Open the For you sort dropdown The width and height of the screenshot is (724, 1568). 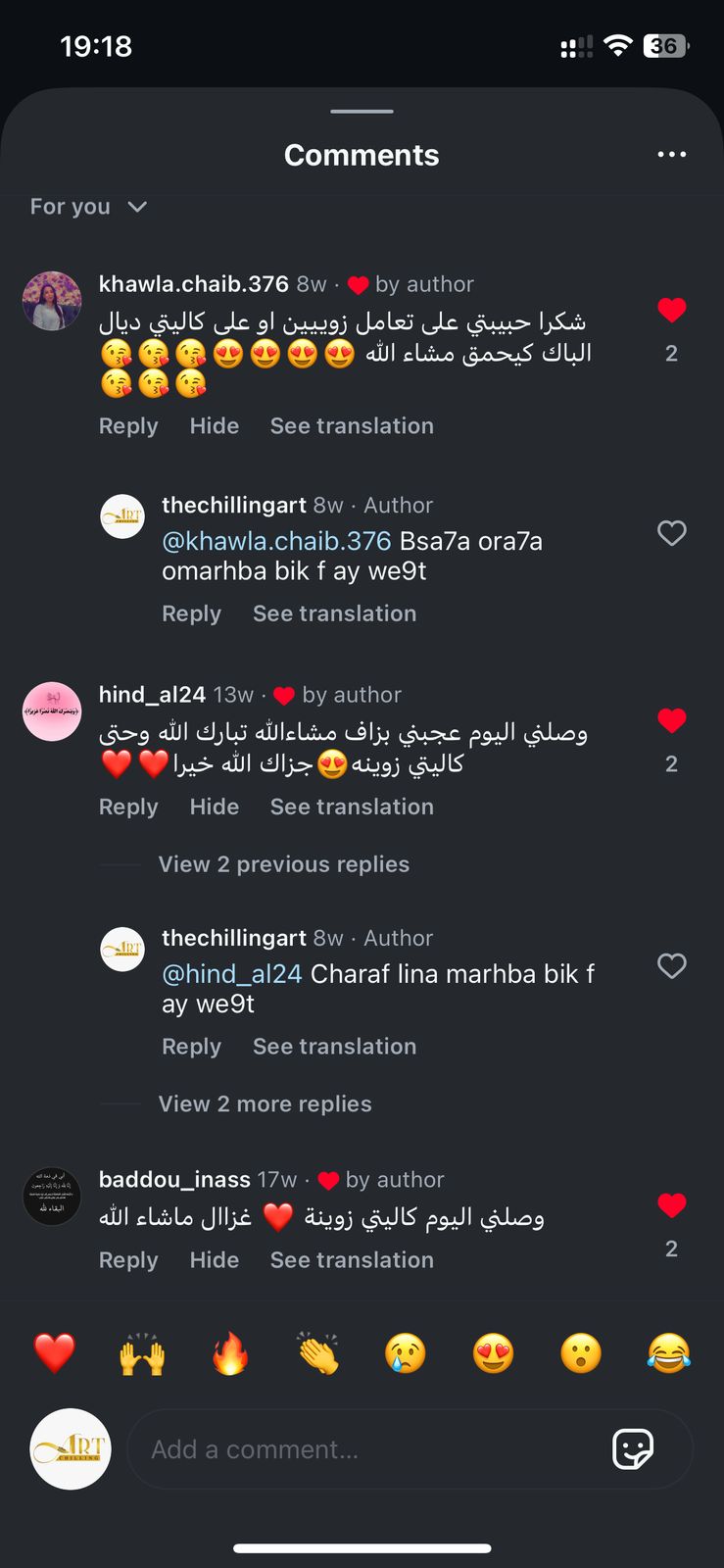pos(88,207)
